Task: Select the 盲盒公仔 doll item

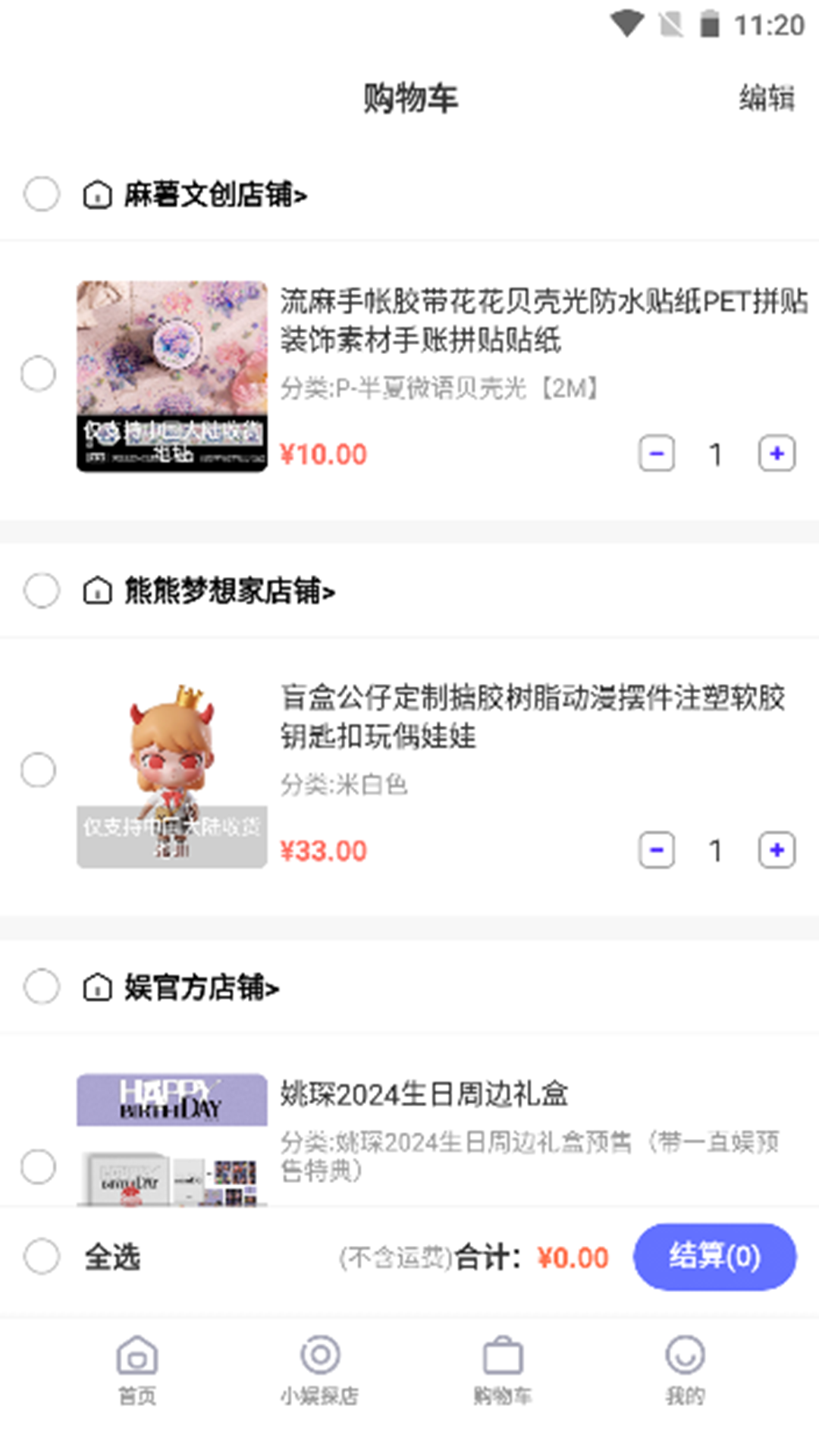Action: [x=38, y=770]
